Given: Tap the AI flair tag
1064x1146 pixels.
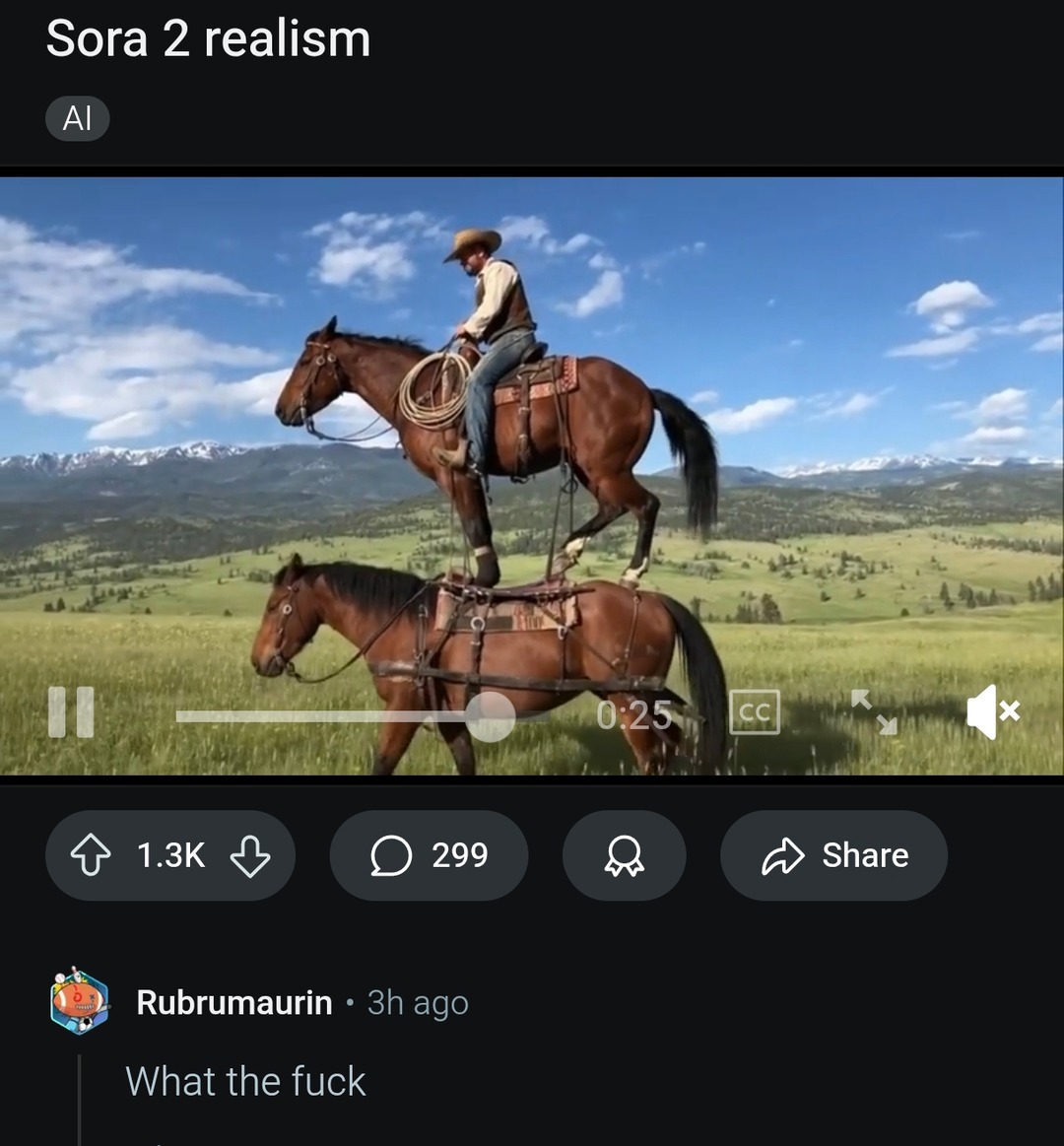Looking at the screenshot, I should (77, 119).
